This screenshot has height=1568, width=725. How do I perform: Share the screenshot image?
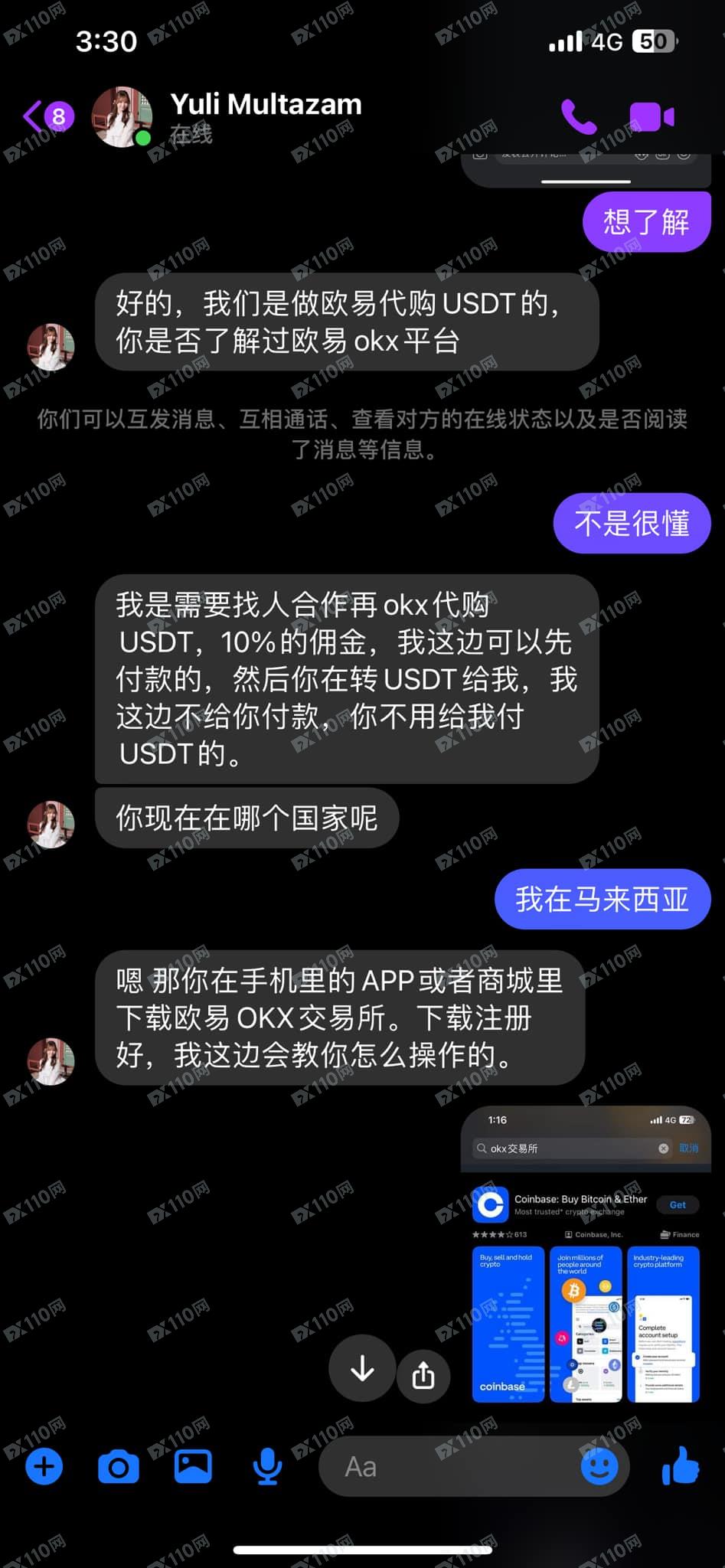[423, 1375]
